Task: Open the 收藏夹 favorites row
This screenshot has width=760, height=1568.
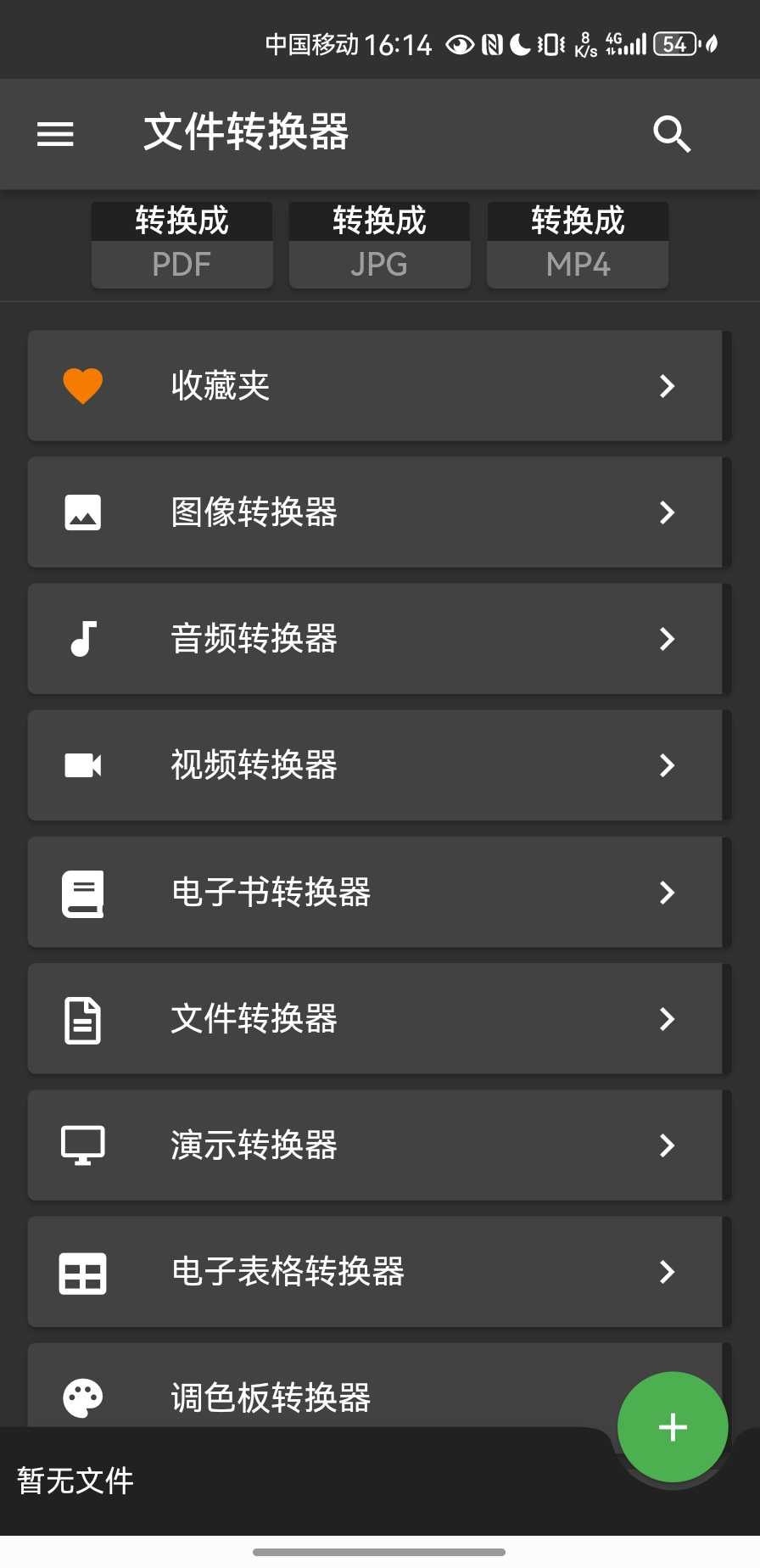Action: click(x=375, y=386)
